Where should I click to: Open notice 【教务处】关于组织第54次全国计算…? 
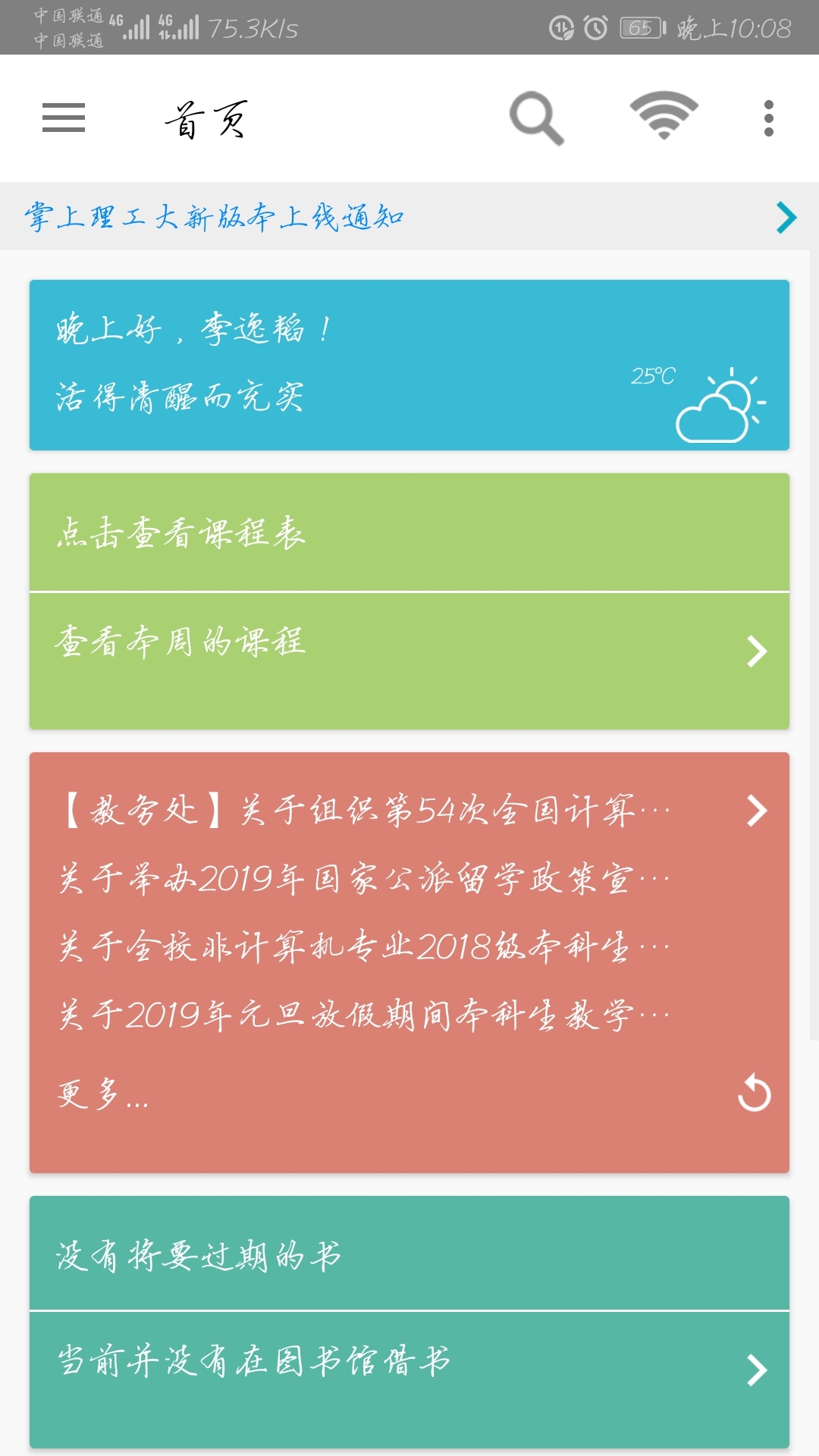[364, 811]
